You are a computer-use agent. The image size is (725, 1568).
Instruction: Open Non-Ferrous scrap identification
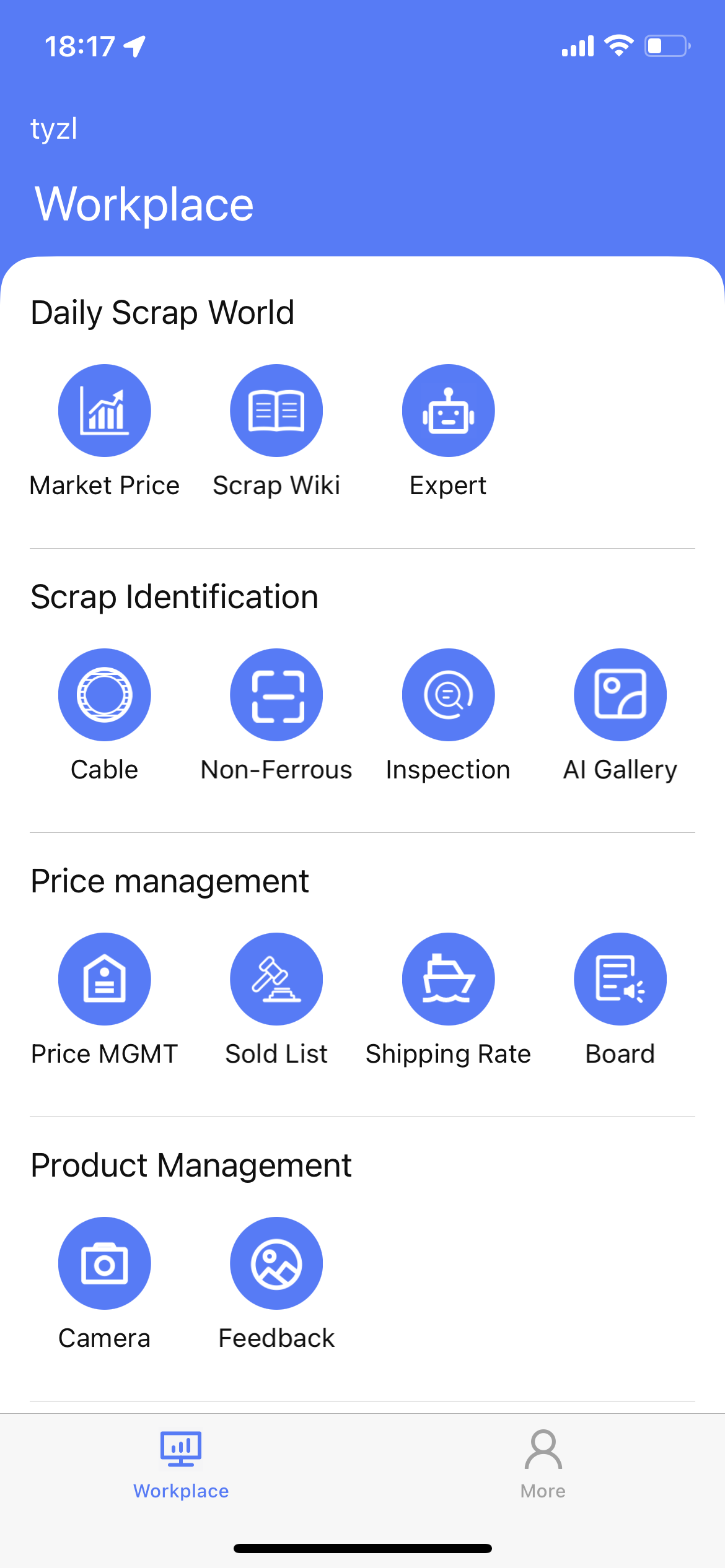[x=276, y=695]
